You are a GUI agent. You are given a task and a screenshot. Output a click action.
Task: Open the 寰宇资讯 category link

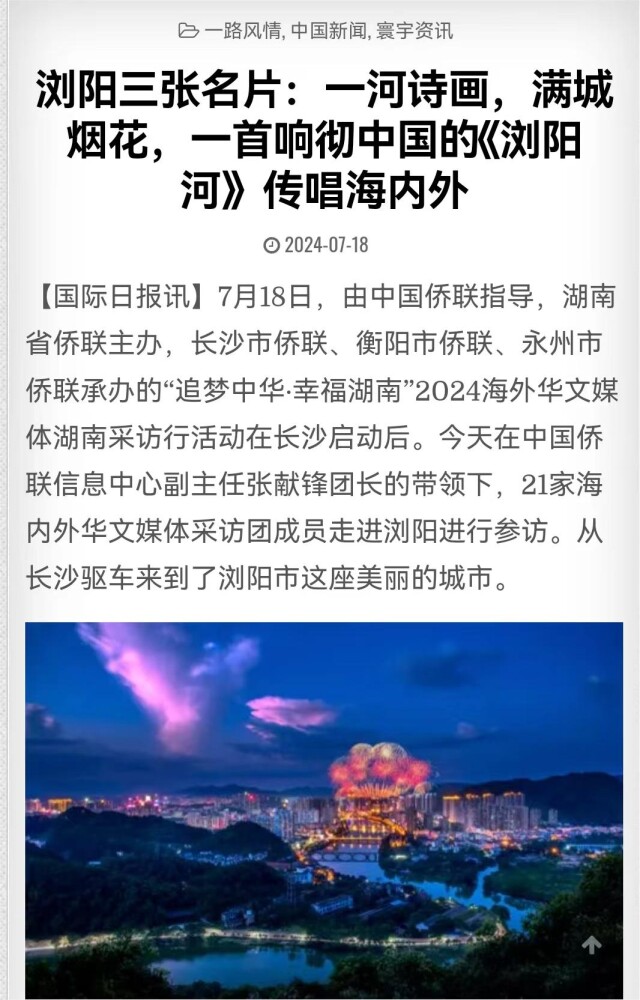tap(414, 31)
